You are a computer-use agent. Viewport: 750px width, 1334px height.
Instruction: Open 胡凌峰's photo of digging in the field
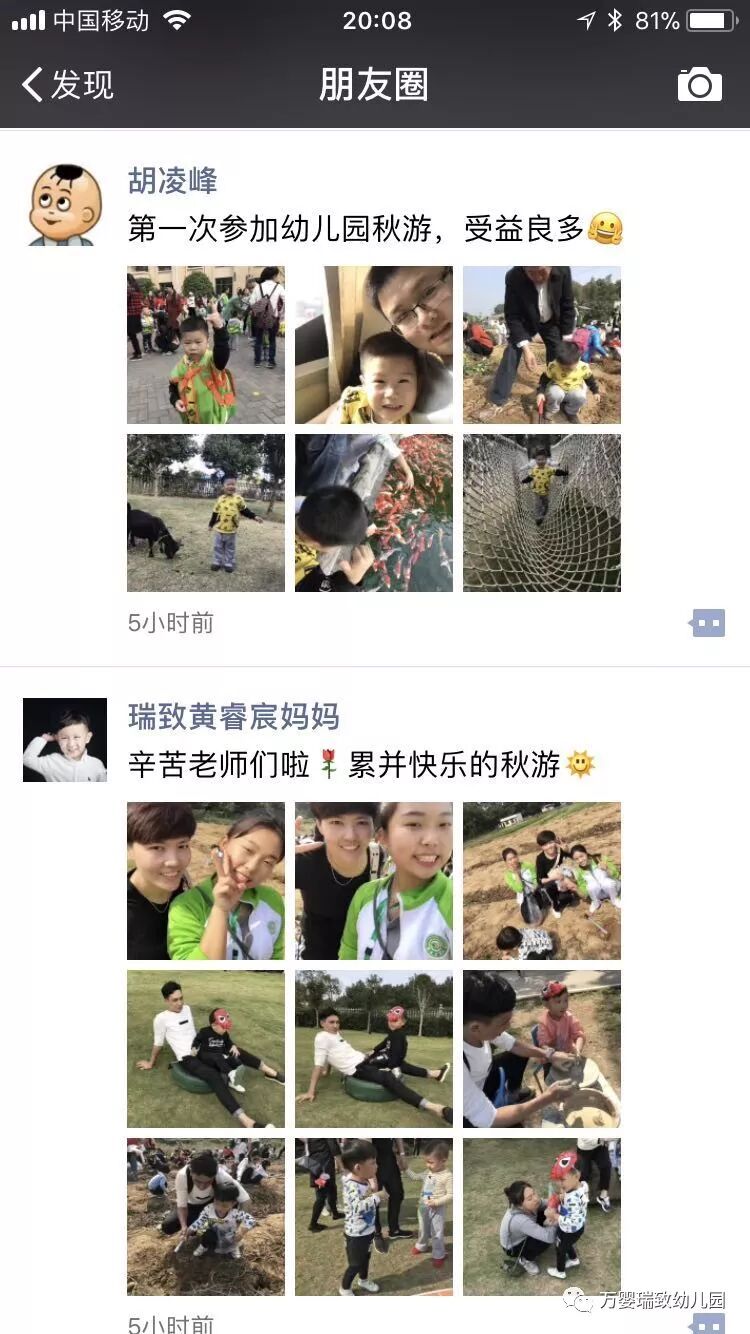tap(541, 345)
